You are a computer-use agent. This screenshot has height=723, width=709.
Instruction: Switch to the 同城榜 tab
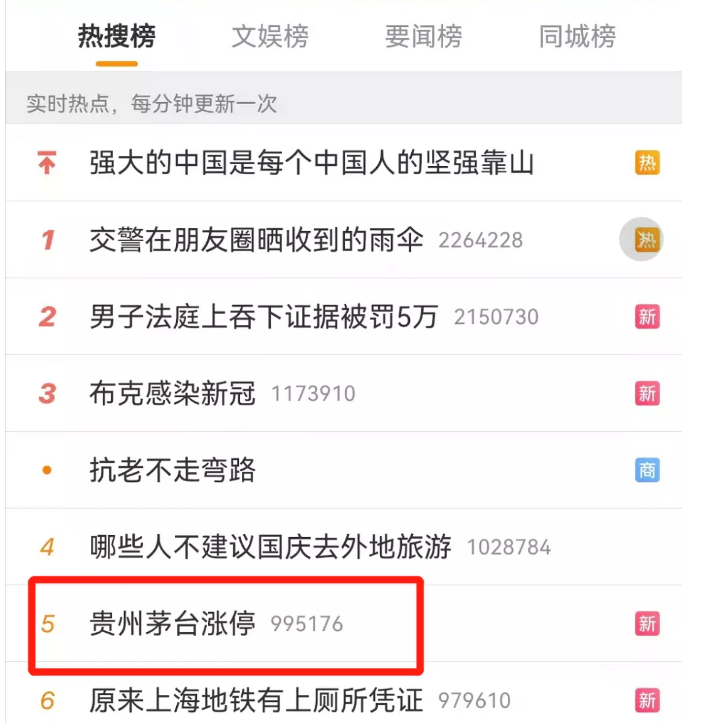pos(577,37)
